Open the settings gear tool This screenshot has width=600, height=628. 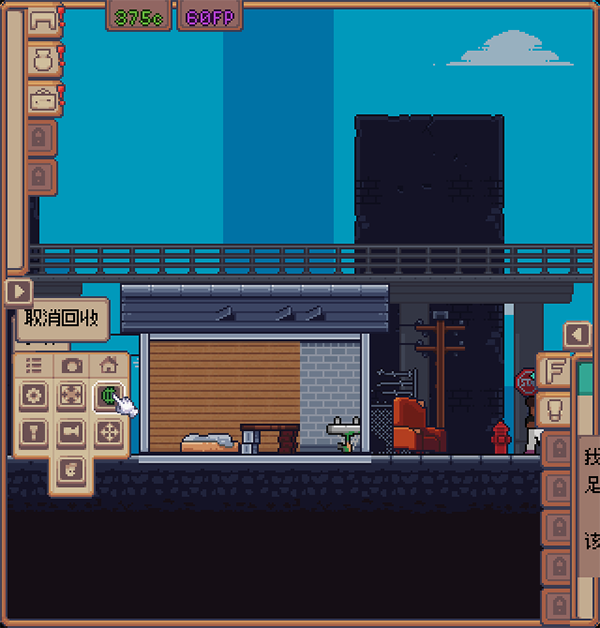[x=34, y=396]
